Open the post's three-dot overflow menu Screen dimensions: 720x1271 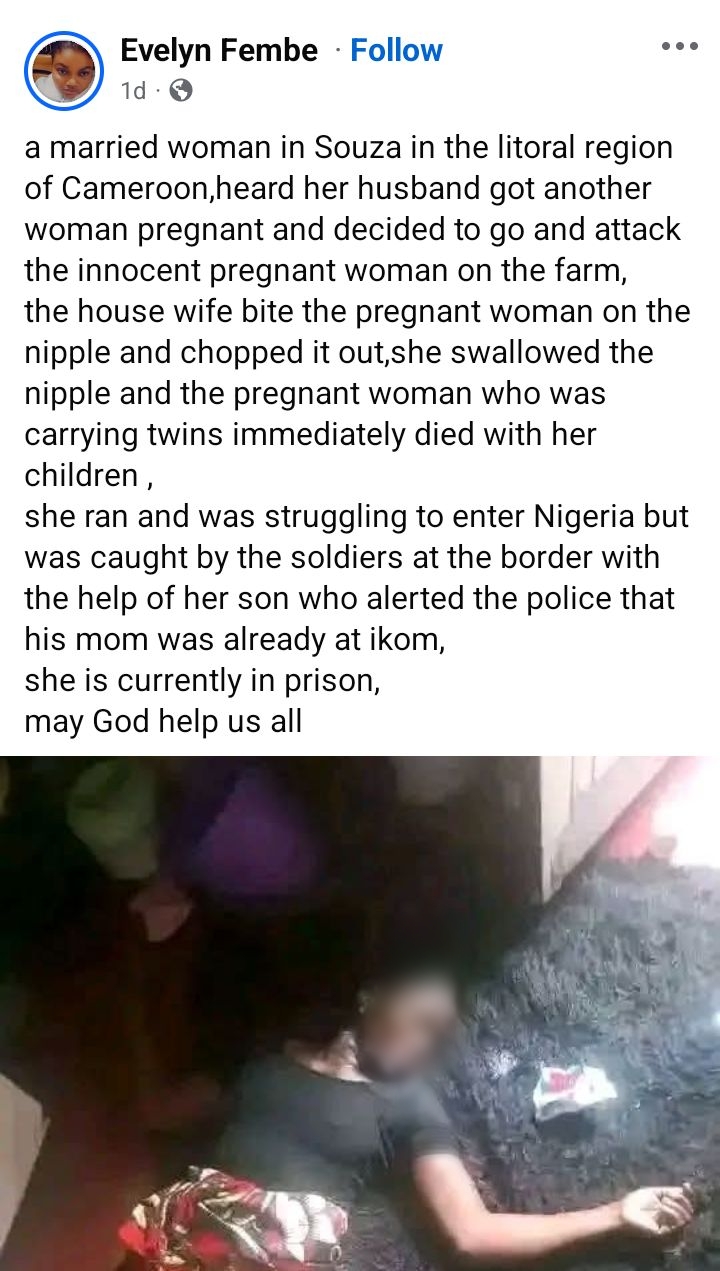pyautogui.click(x=679, y=46)
